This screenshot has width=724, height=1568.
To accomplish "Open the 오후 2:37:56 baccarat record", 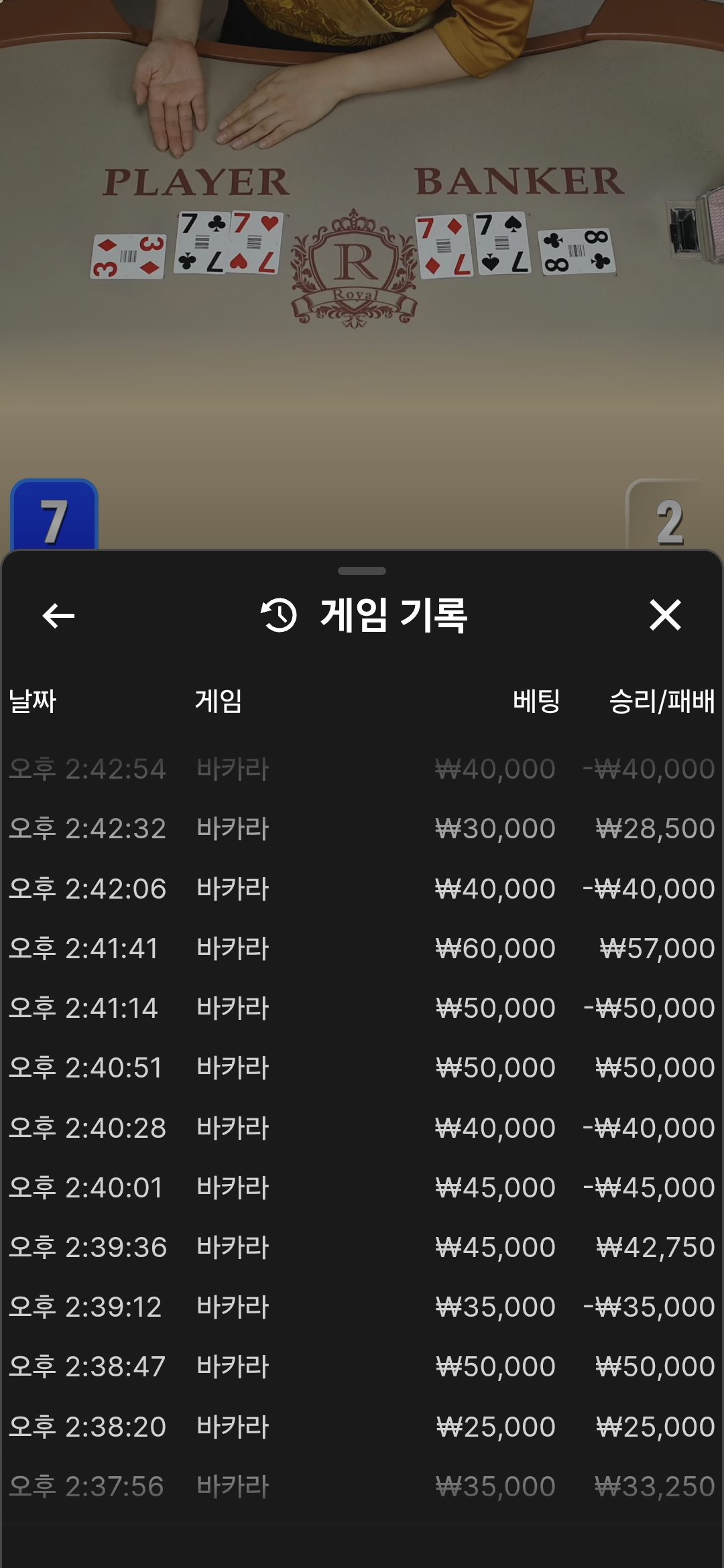I will pyautogui.click(x=362, y=1486).
